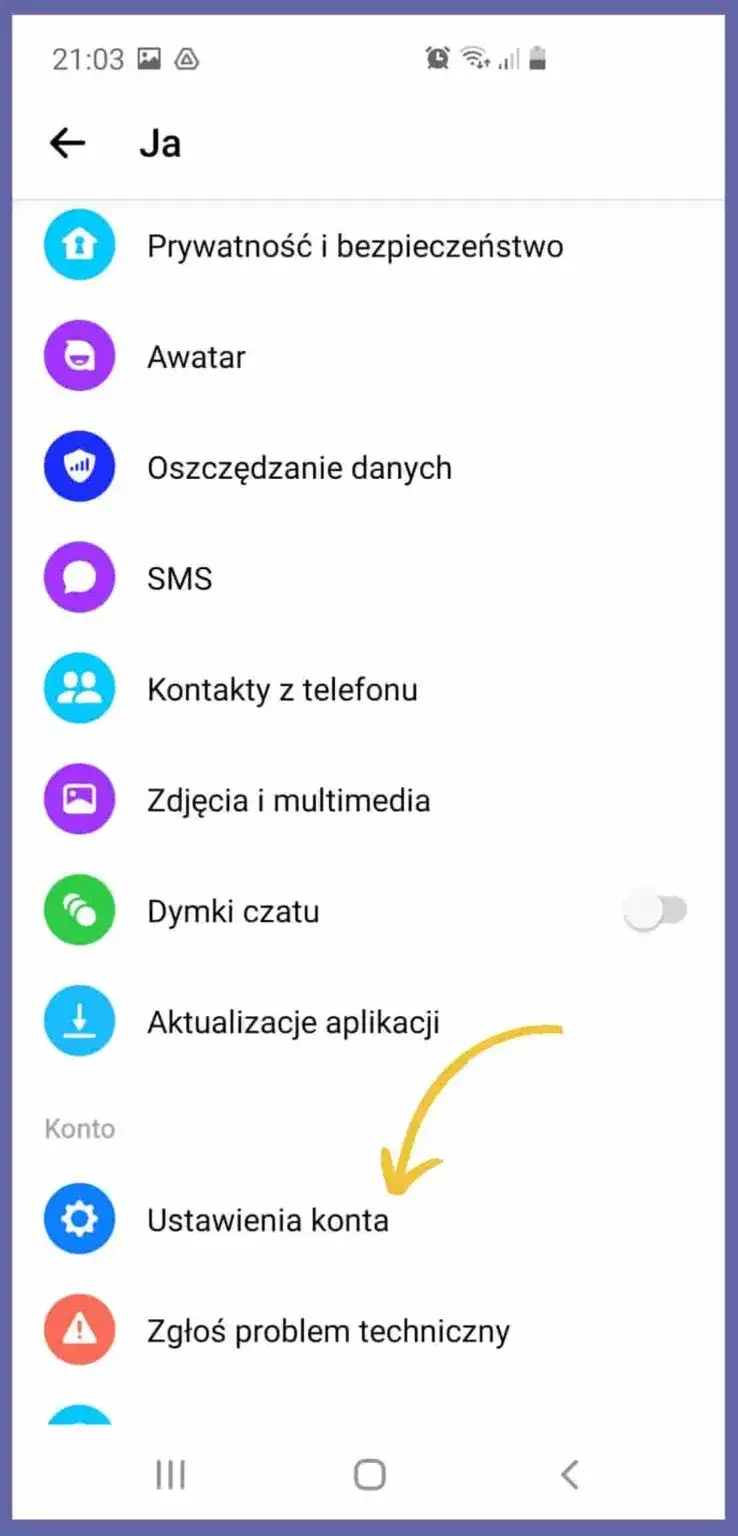The height and width of the screenshot is (1536, 738).
Task: Go back using the arrow at top
Action: (66, 142)
